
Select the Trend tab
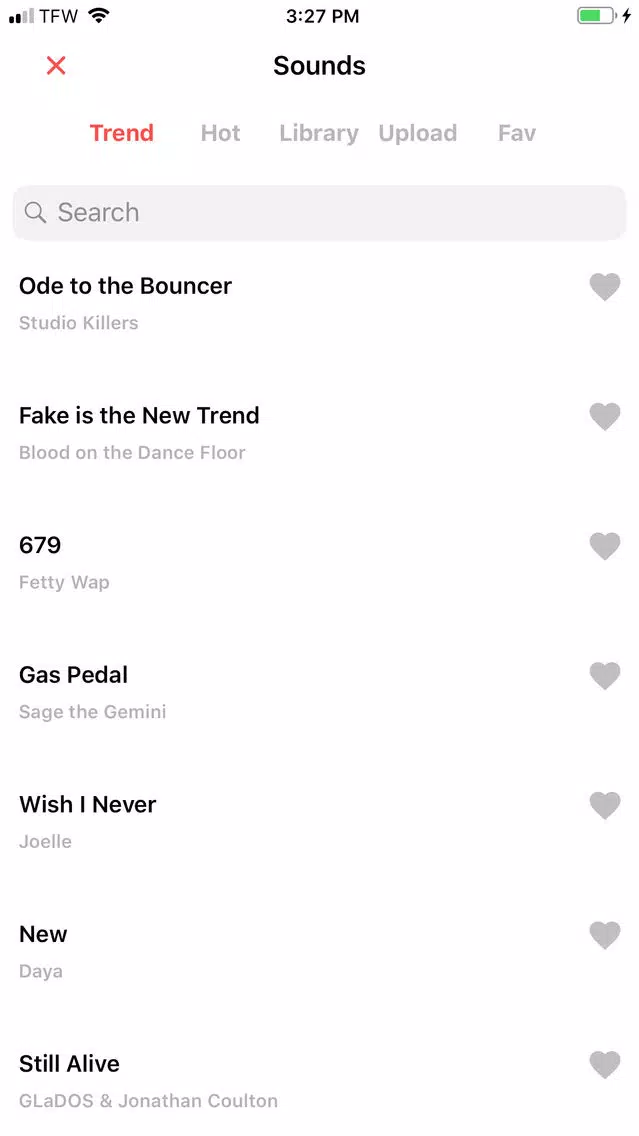[x=122, y=133]
